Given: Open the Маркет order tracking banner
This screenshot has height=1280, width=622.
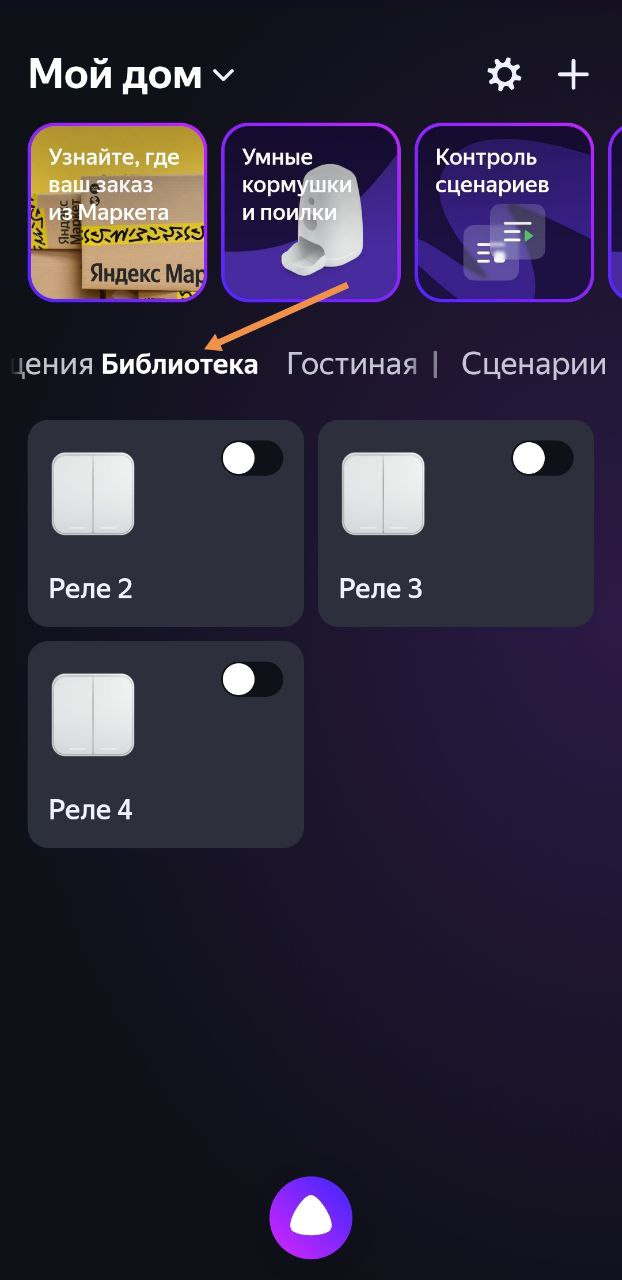Looking at the screenshot, I should click(x=117, y=212).
